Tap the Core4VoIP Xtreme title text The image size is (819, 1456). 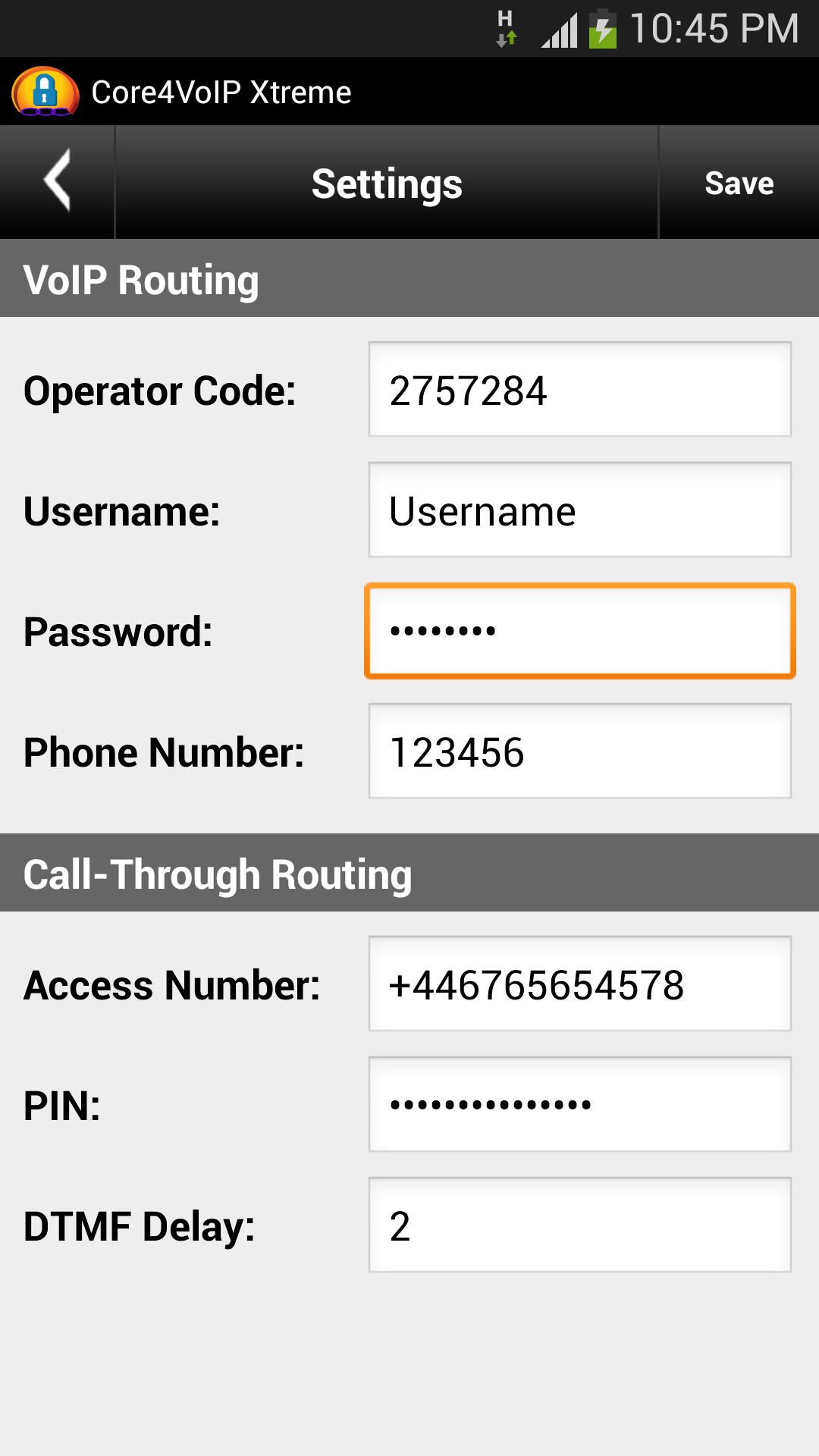(x=221, y=93)
